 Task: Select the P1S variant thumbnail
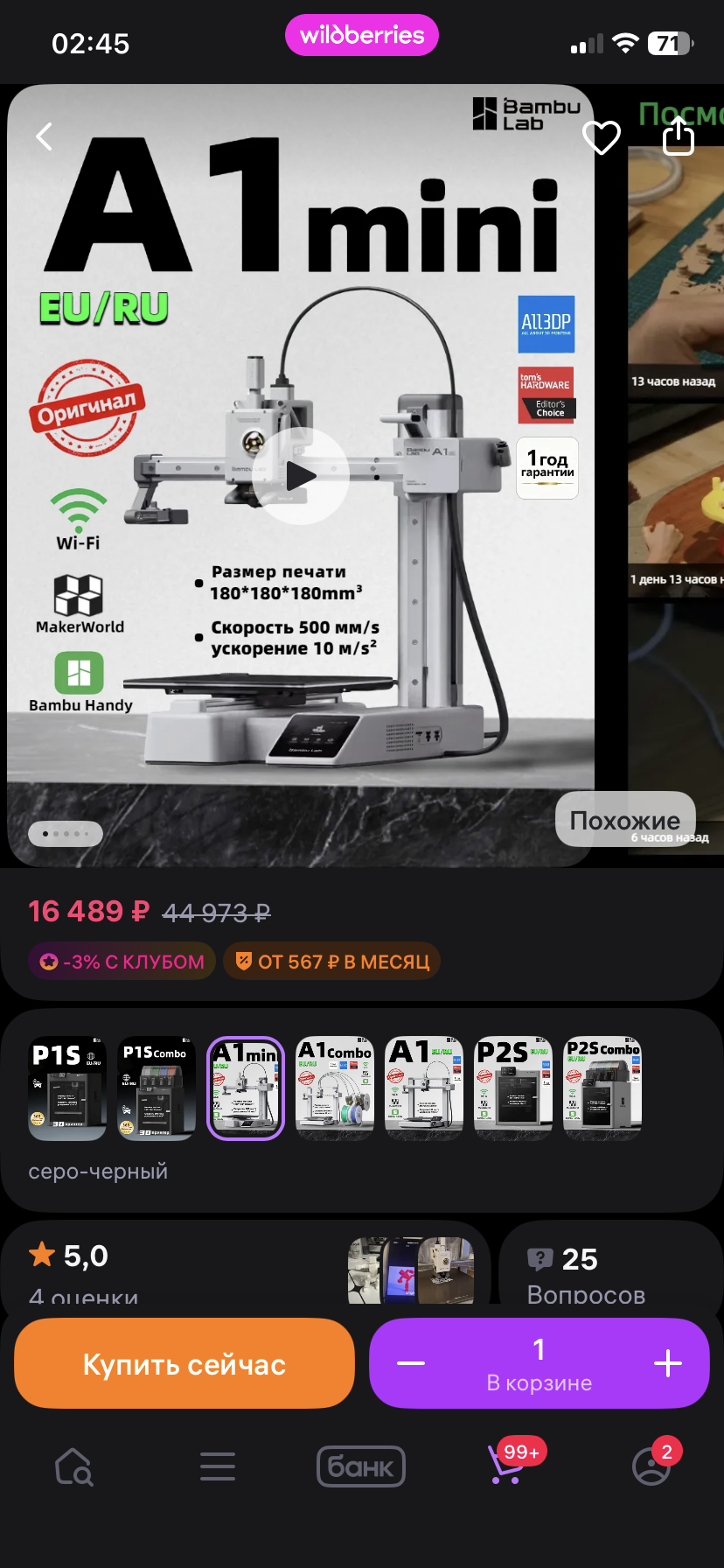67,1088
